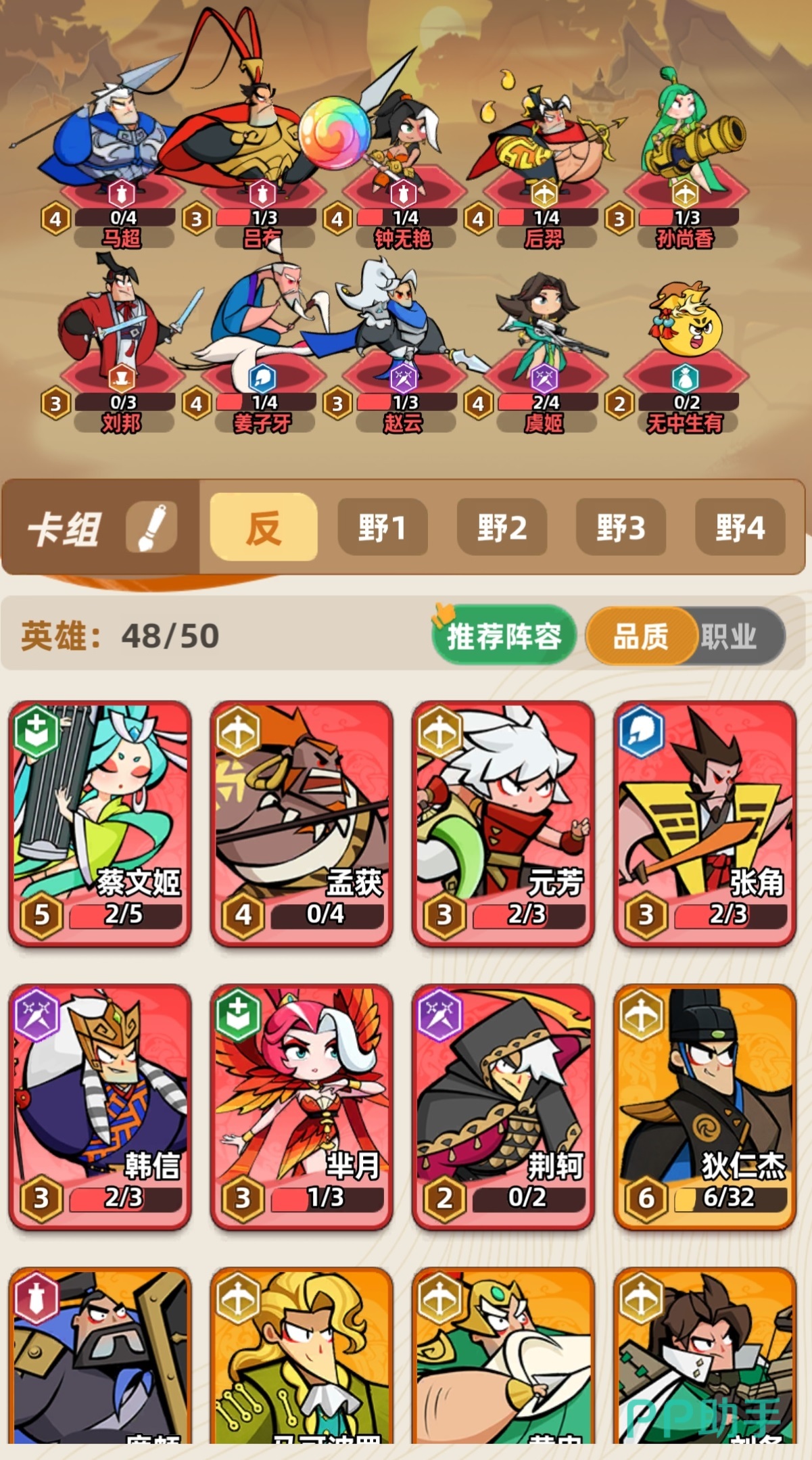Viewport: 812px width, 1460px height.
Task: Switch to the 野2 deck tab
Action: (502, 527)
